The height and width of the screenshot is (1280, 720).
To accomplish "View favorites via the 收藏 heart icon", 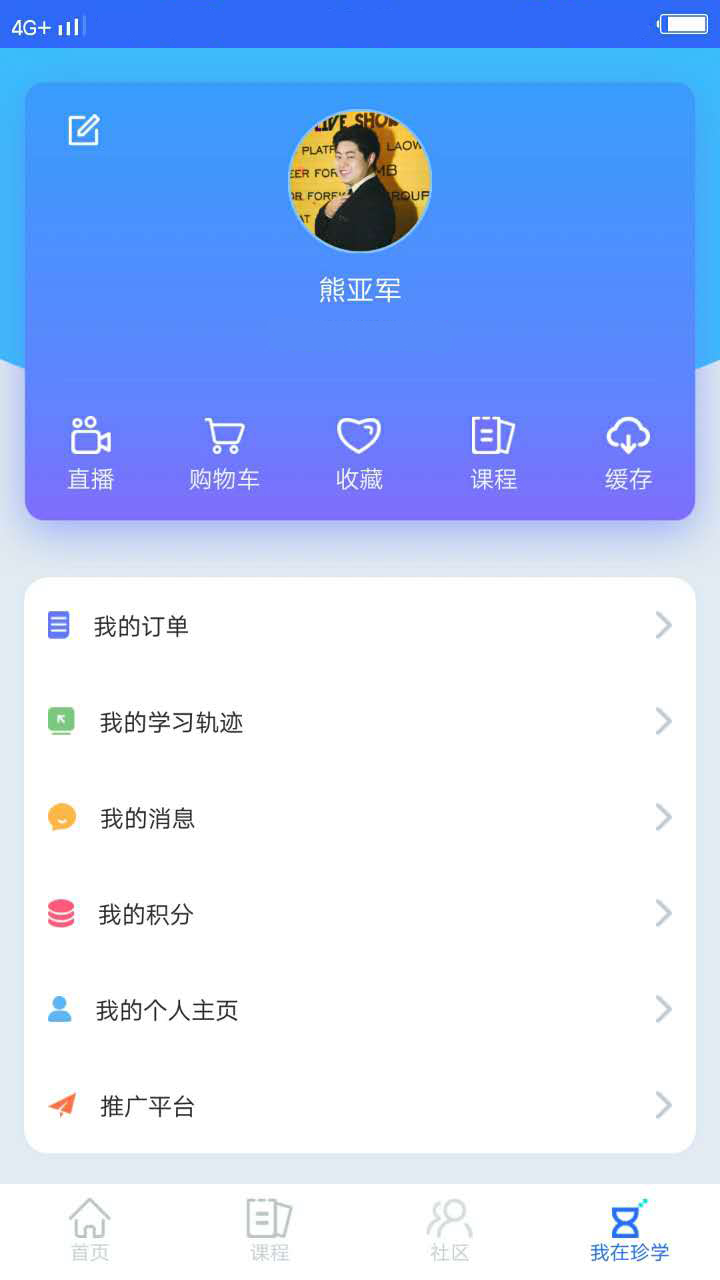I will click(358, 450).
